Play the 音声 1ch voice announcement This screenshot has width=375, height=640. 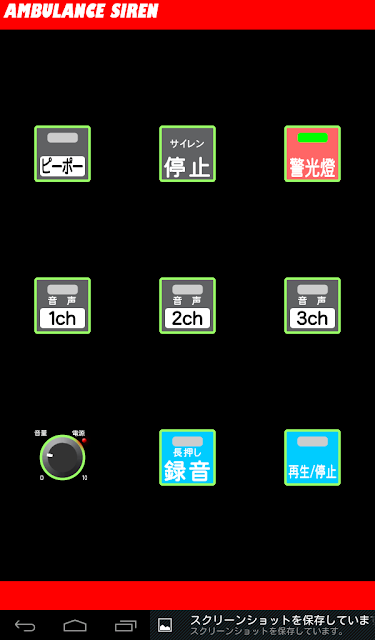click(x=62, y=306)
